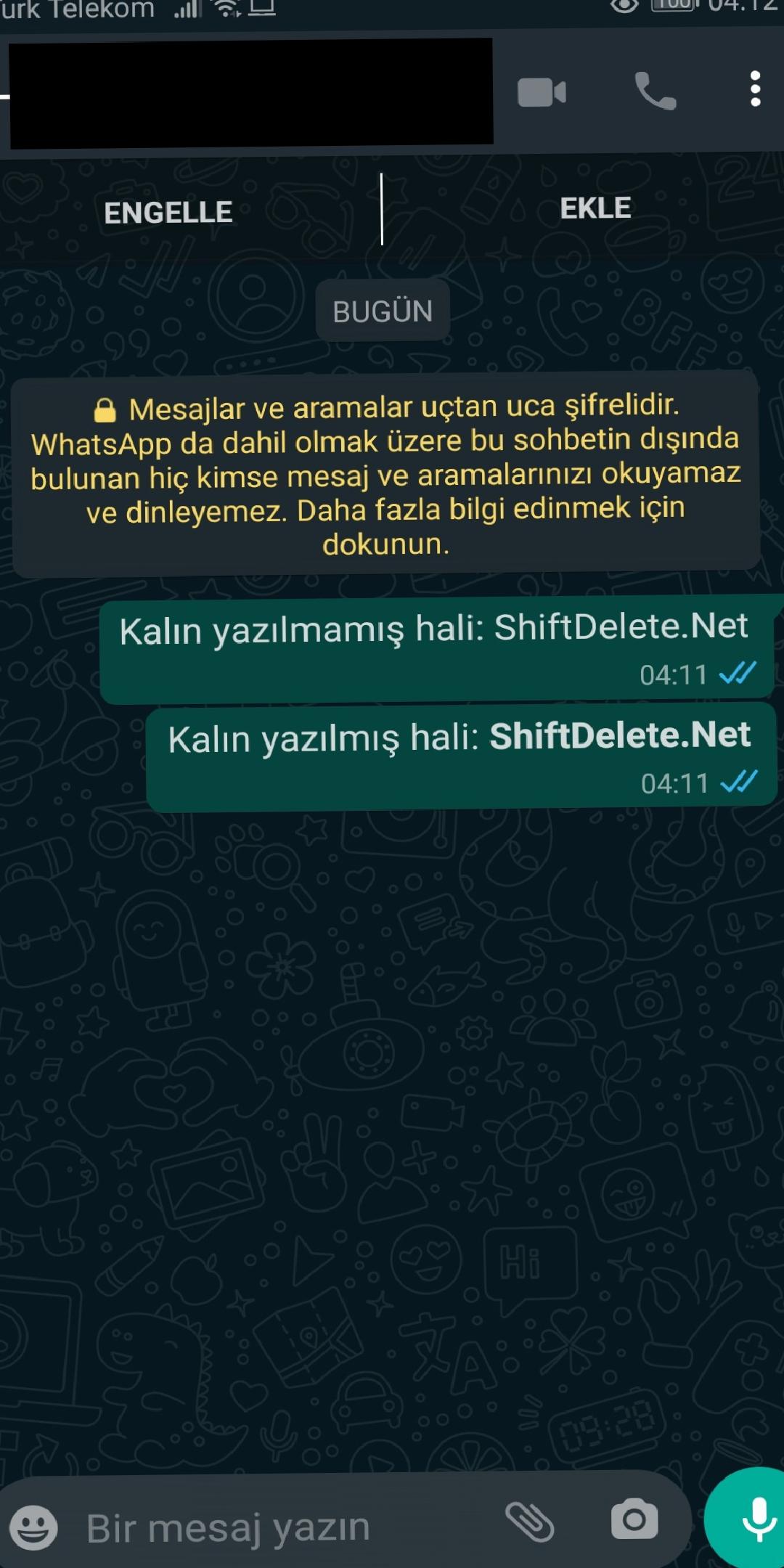Viewport: 784px width, 1568px height.
Task: Start a voice call
Action: pos(655,91)
